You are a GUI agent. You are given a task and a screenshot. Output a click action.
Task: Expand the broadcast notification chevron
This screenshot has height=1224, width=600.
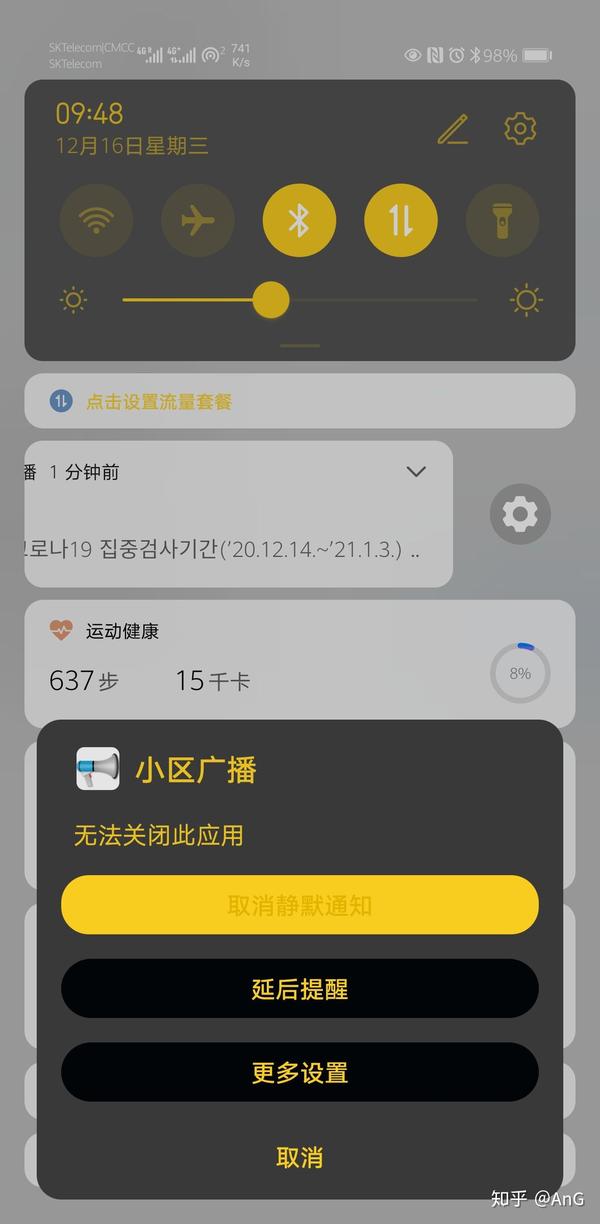[x=416, y=472]
